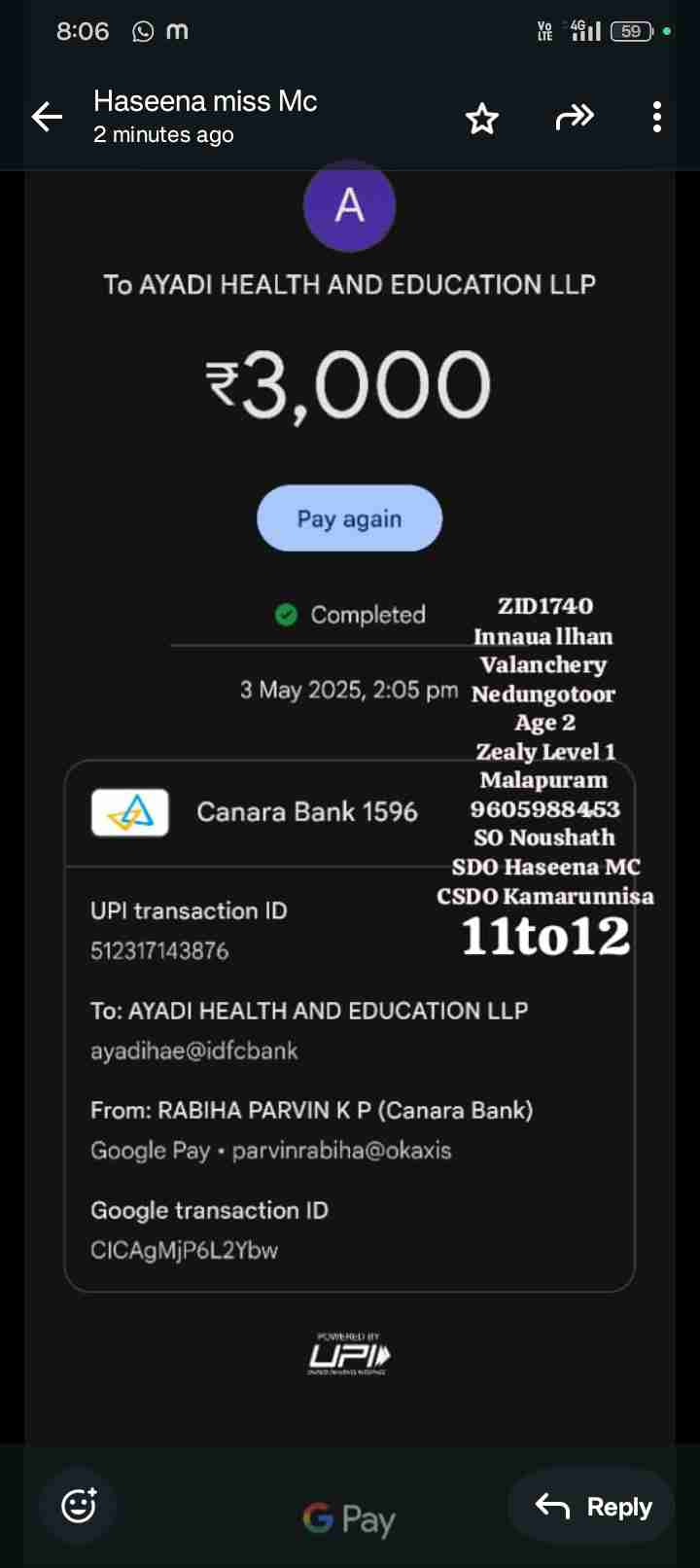Go back from the image viewer
Image resolution: width=700 pixels, height=1568 pixels.
pyautogui.click(x=47, y=118)
